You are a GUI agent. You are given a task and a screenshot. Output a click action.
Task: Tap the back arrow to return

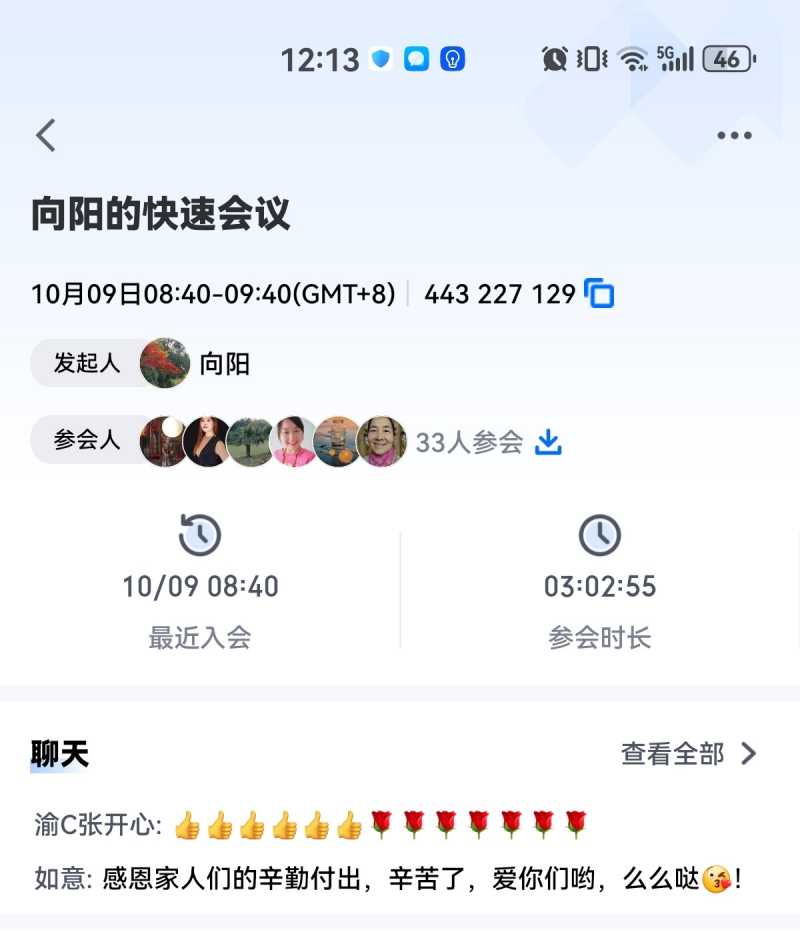coord(44,134)
